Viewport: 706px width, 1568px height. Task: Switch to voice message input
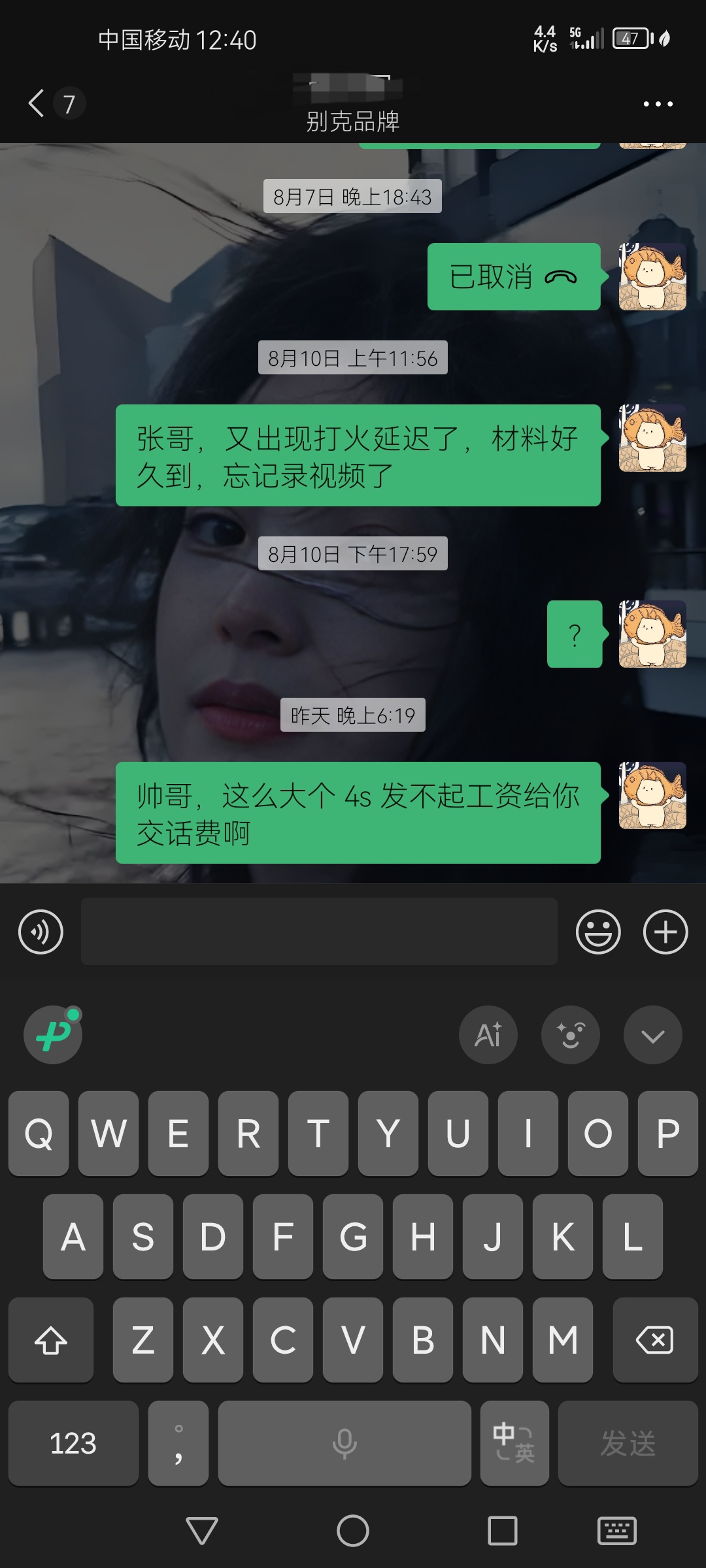click(41, 932)
